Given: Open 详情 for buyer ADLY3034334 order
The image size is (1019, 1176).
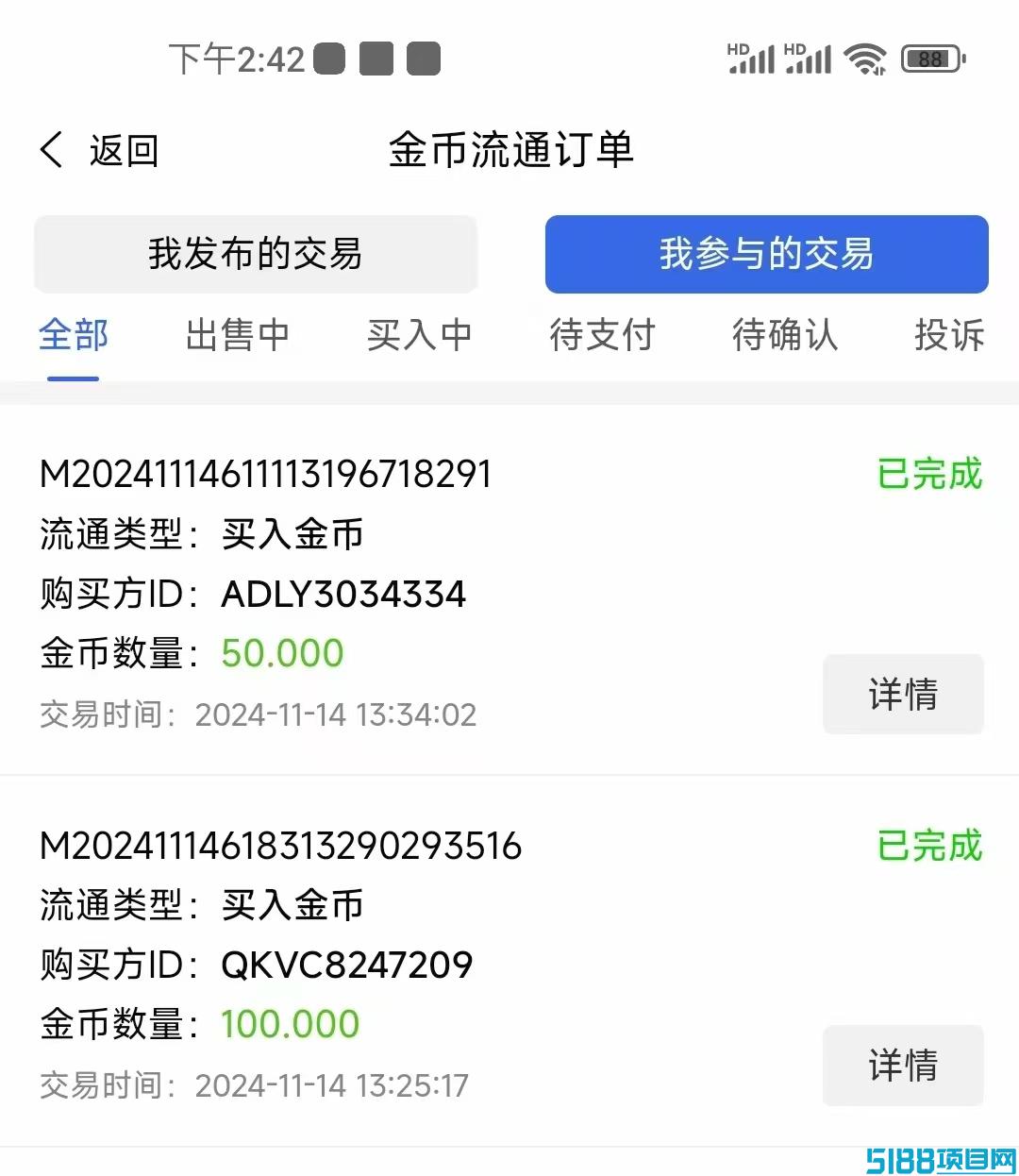Looking at the screenshot, I should pos(903,694).
